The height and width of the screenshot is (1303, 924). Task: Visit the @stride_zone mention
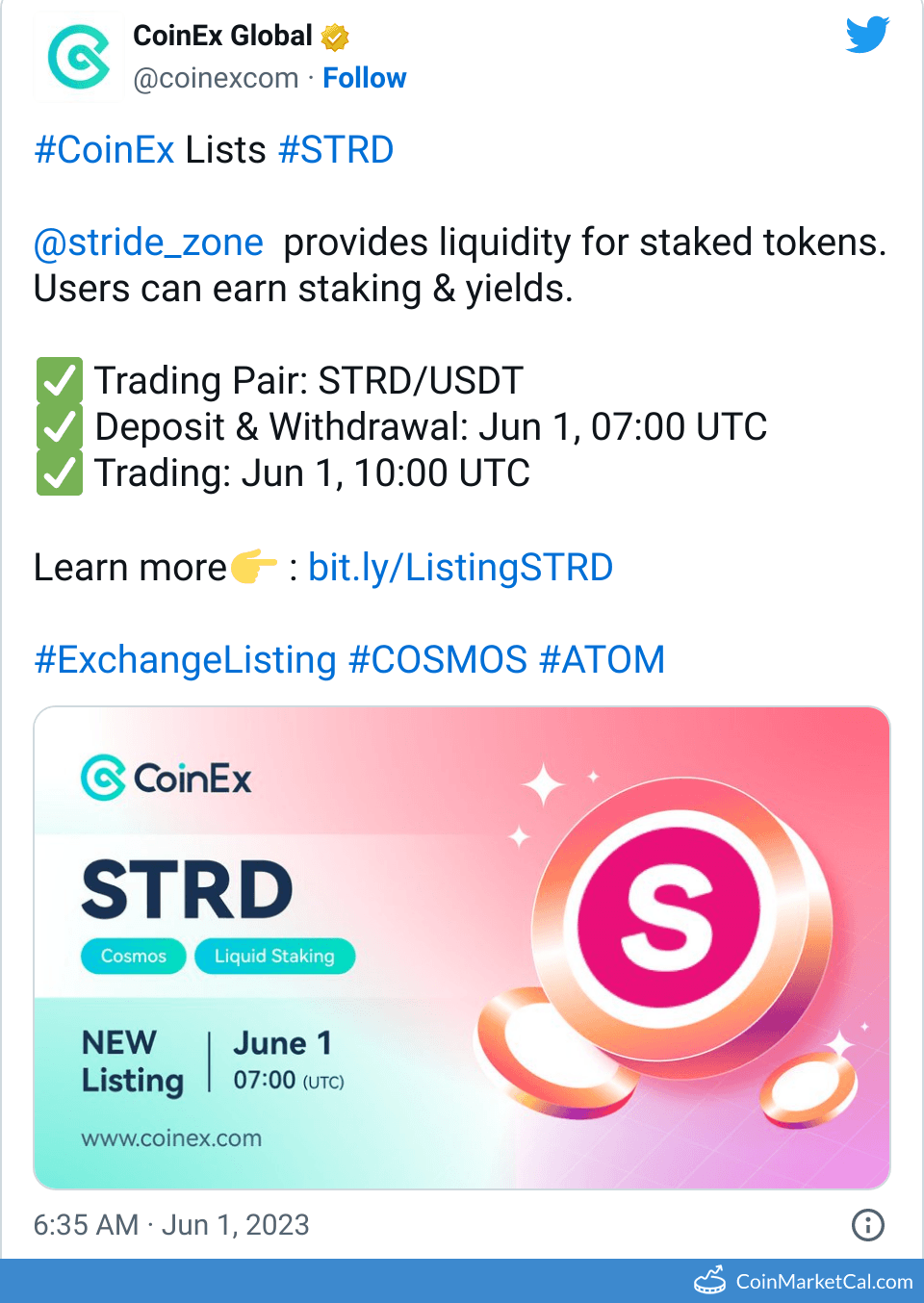pos(148,243)
